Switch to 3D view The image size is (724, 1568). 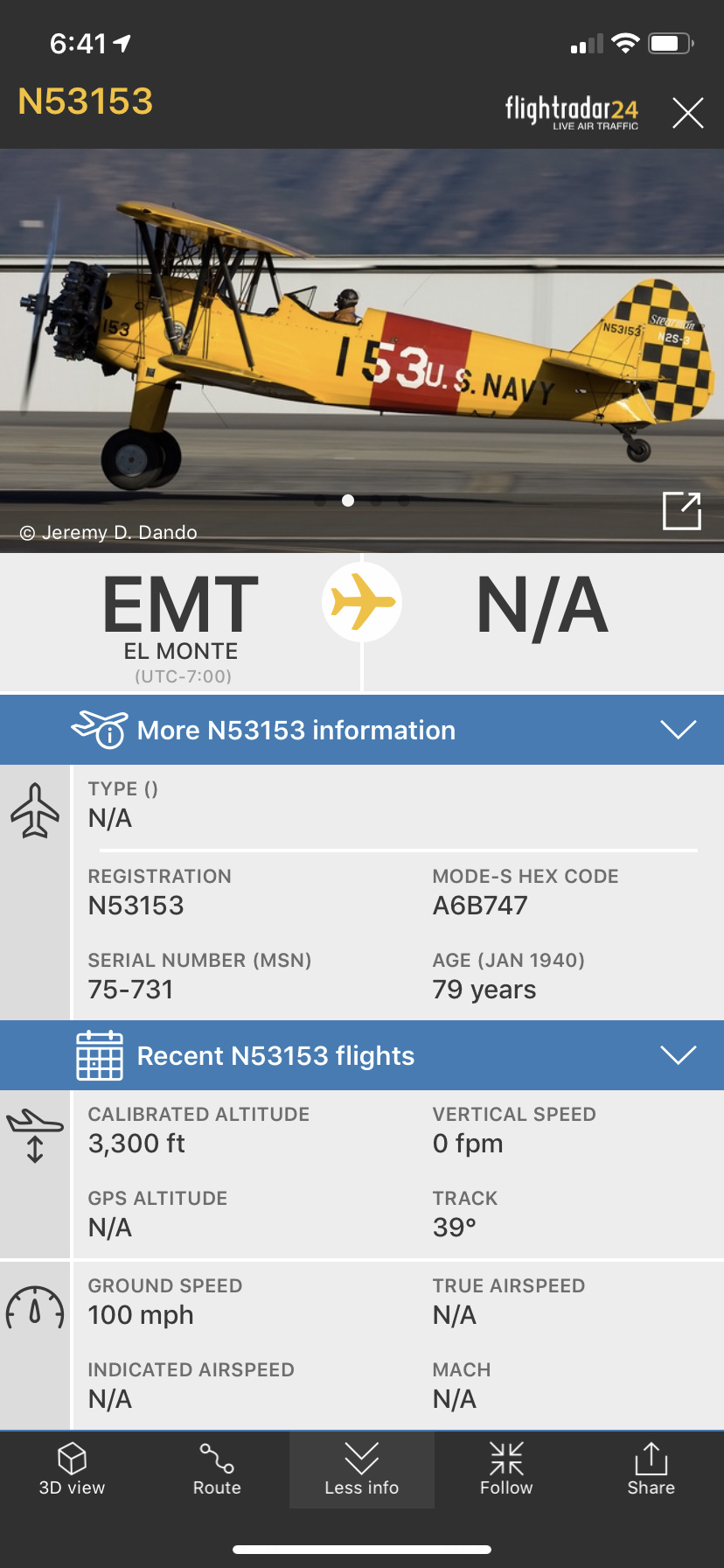click(x=72, y=1470)
